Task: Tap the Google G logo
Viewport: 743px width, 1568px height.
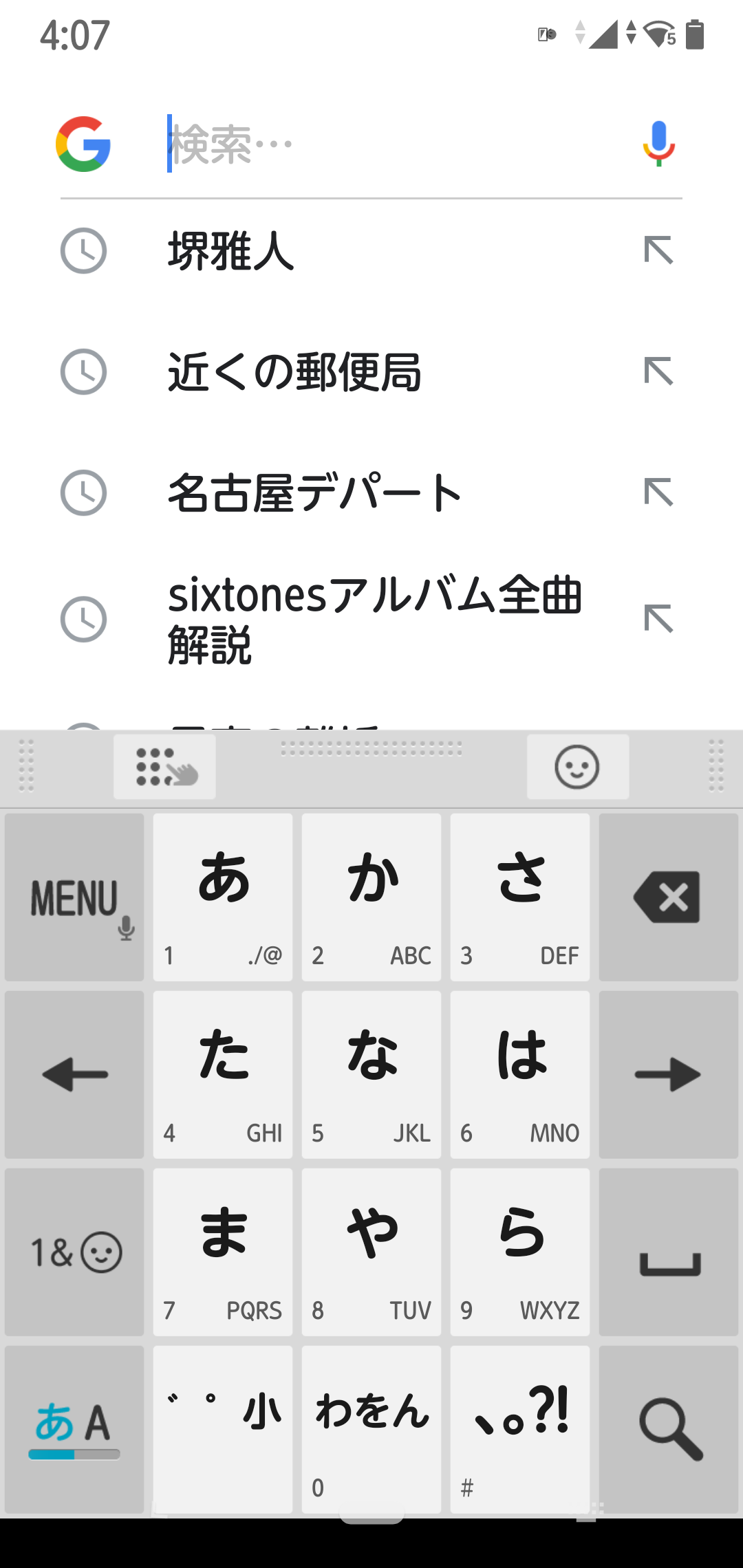Action: [84, 142]
